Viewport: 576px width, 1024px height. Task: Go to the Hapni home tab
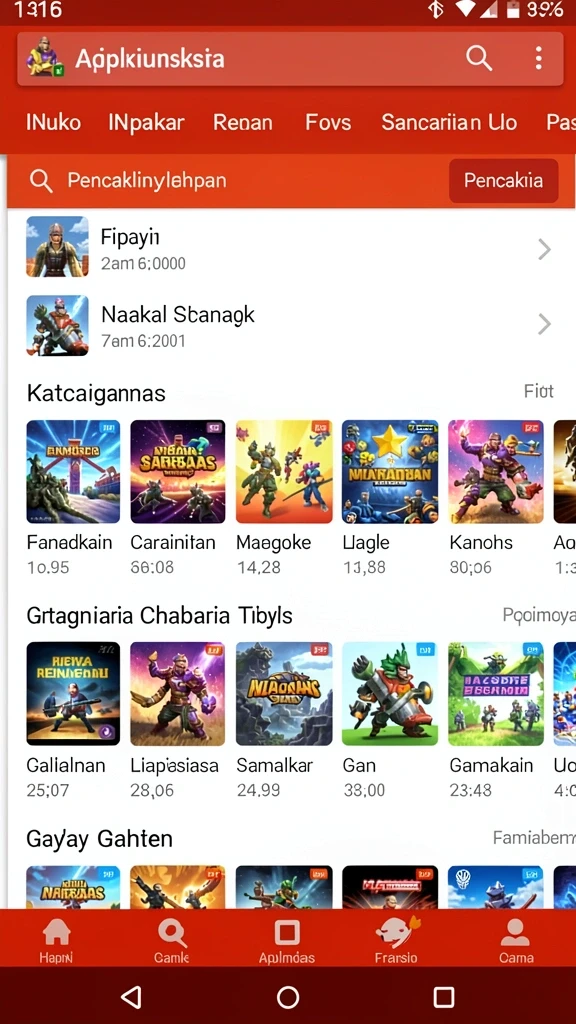pyautogui.click(x=56, y=941)
